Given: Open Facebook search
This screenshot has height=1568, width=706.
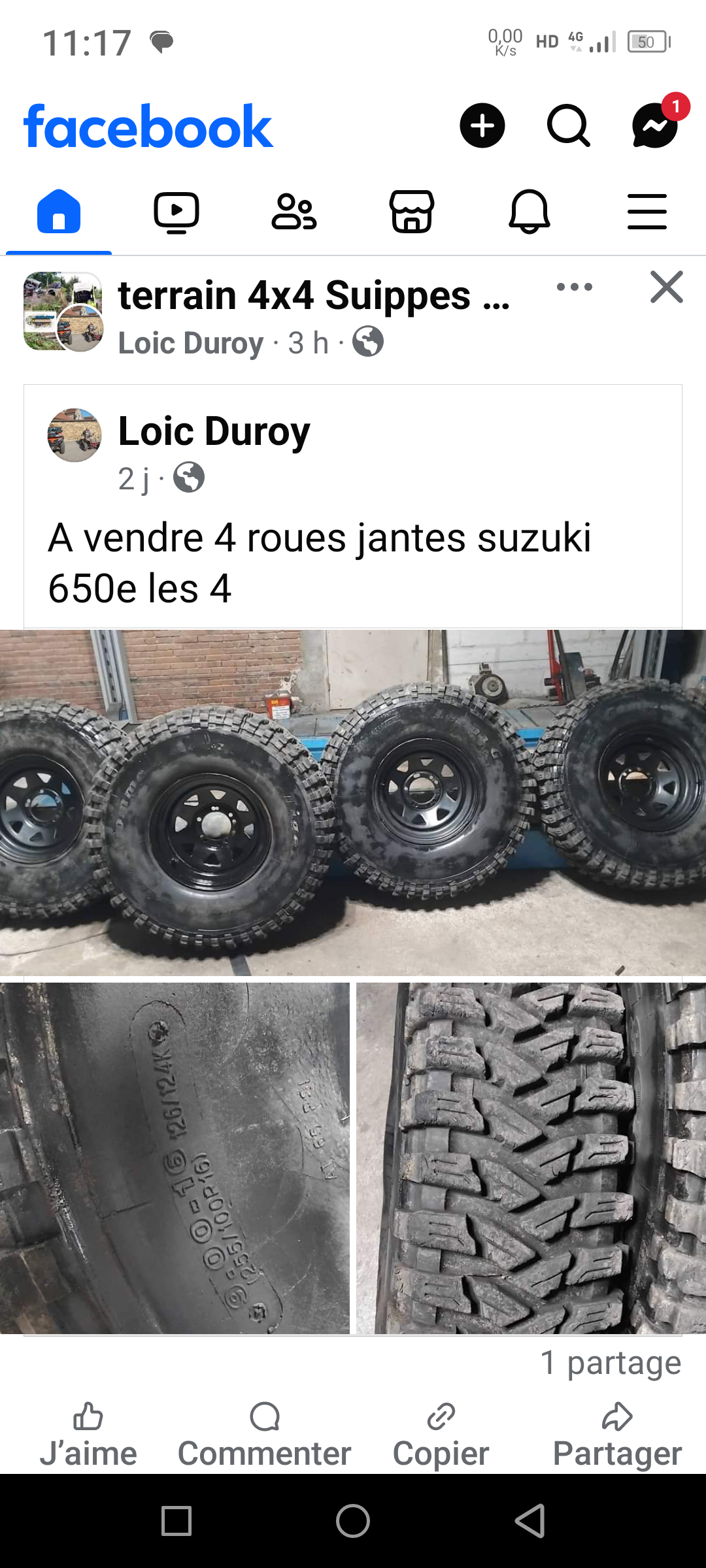Looking at the screenshot, I should tap(568, 125).
